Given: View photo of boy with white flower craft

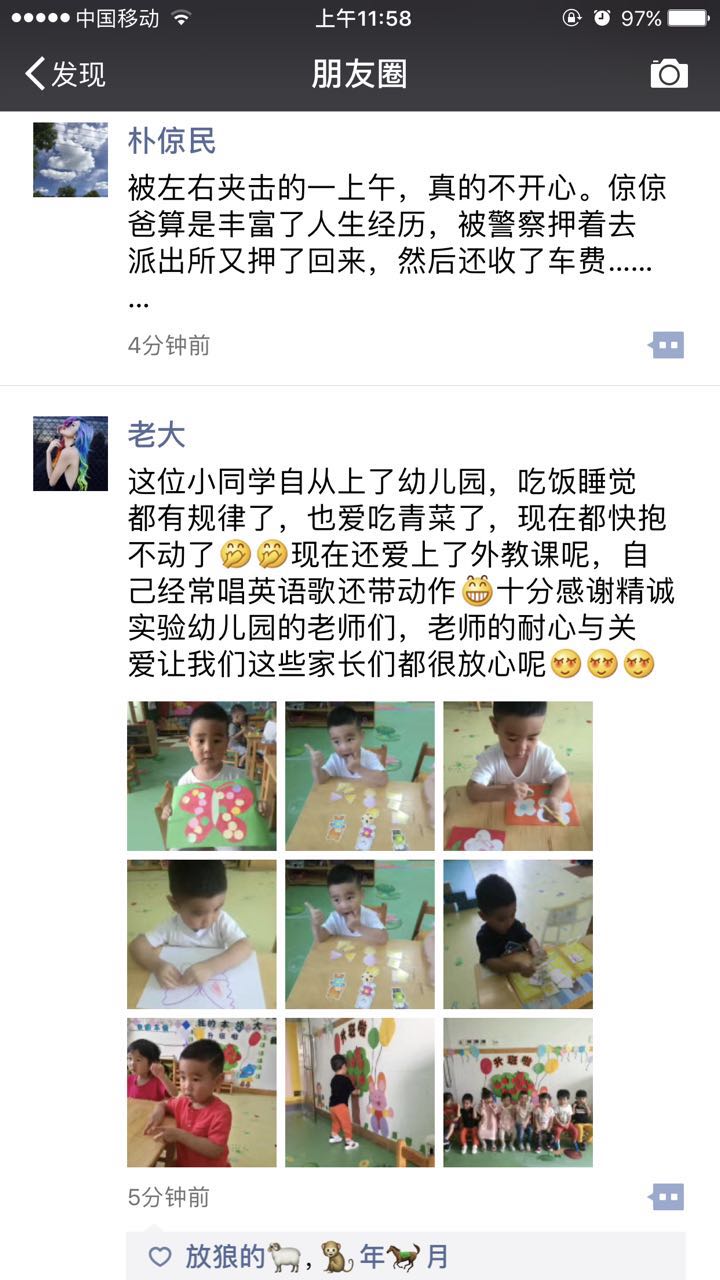Looking at the screenshot, I should click(x=518, y=776).
